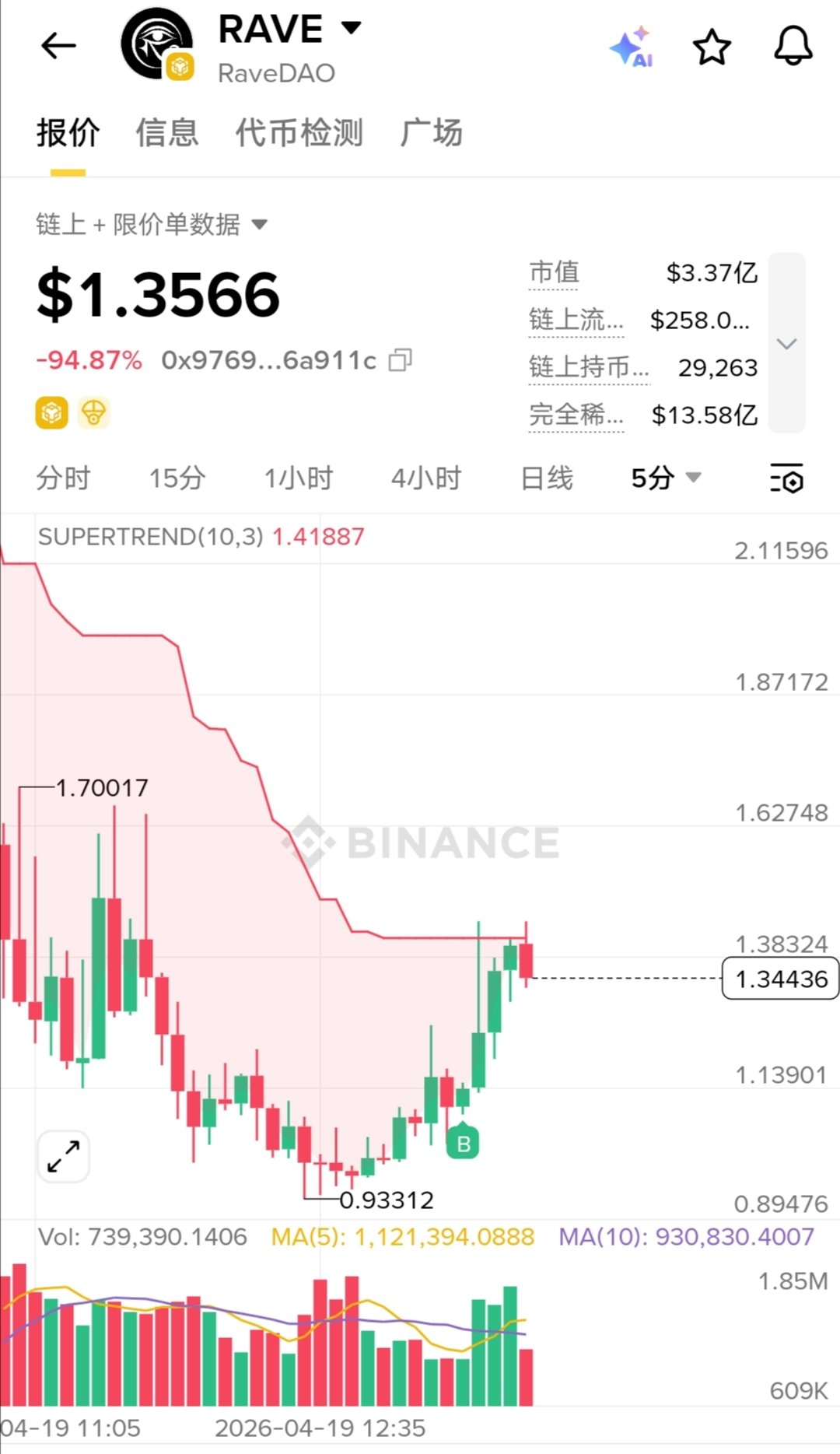The height and width of the screenshot is (1454, 840).
Task: Switch chart to 4小时 interval
Action: 426,478
